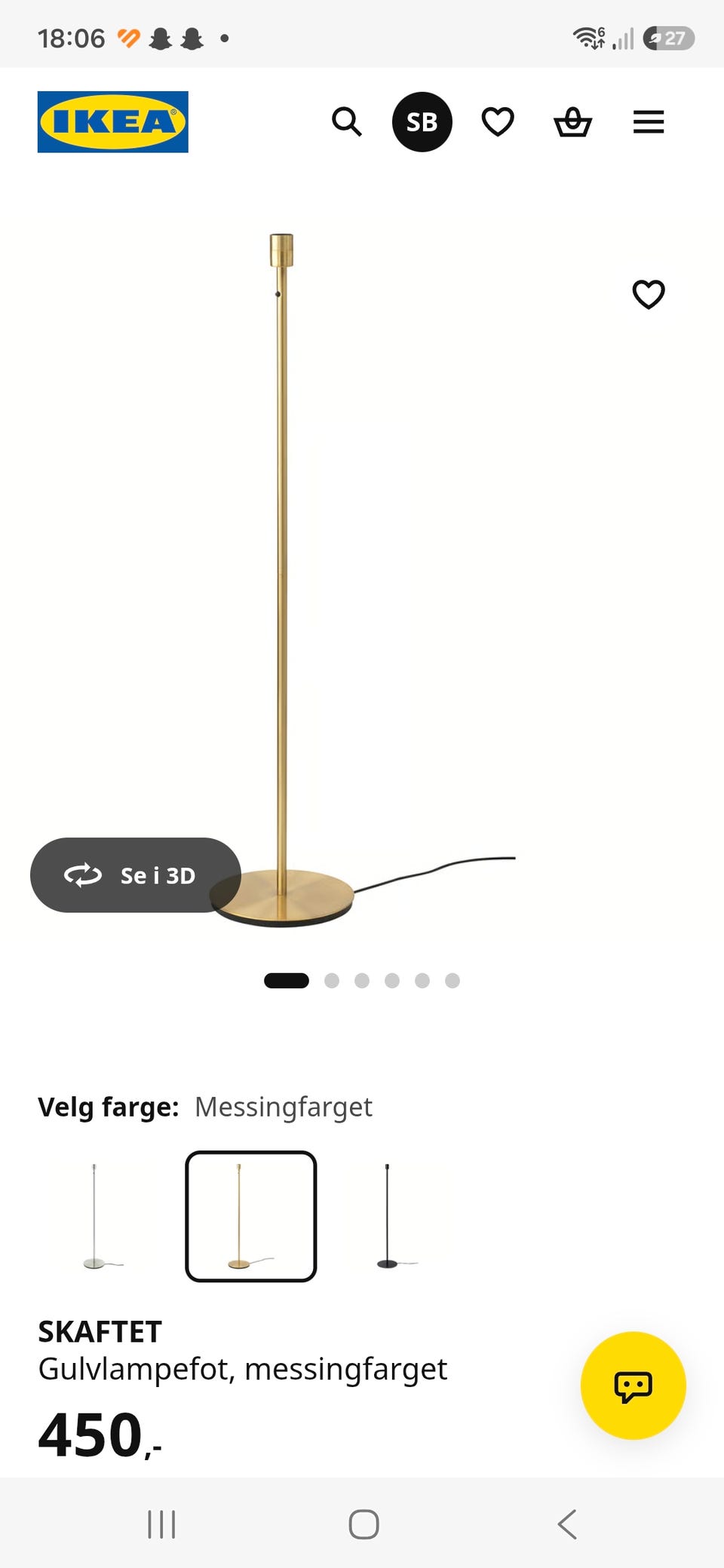Open the hamburger menu
724x1568 pixels.
649,121
